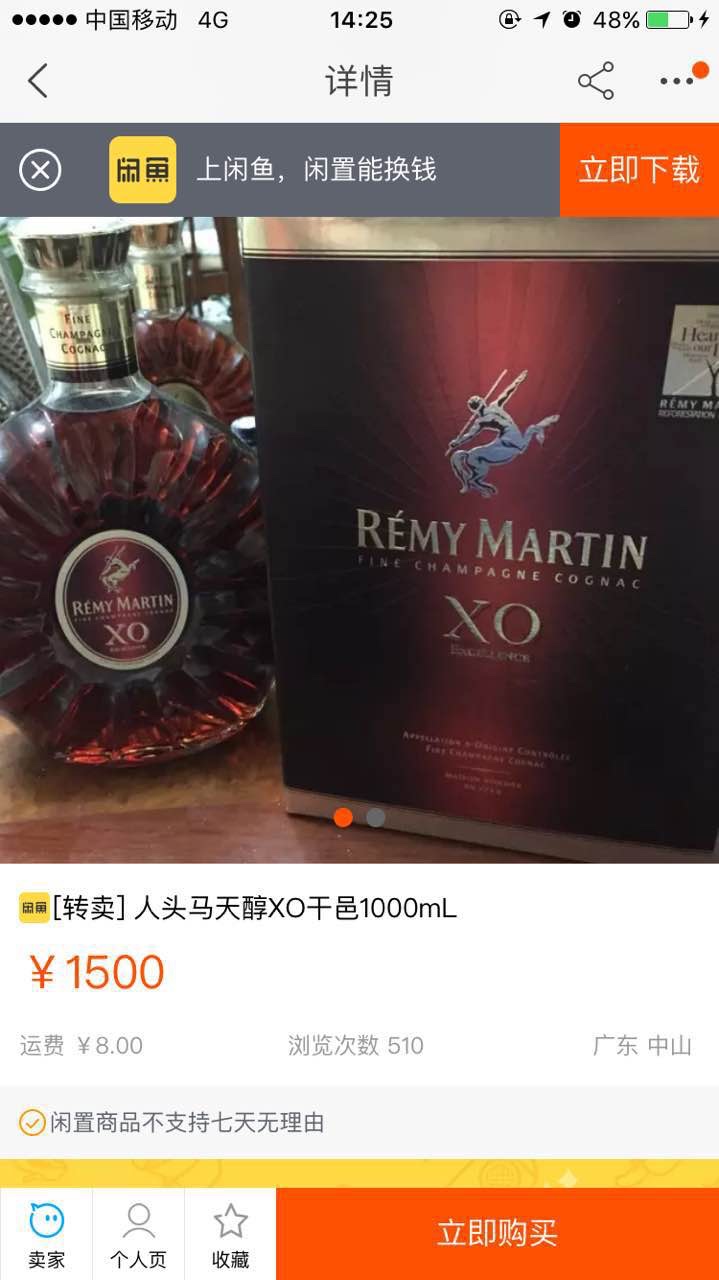The height and width of the screenshot is (1280, 719).
Task: Share this listing
Action: coord(595,81)
